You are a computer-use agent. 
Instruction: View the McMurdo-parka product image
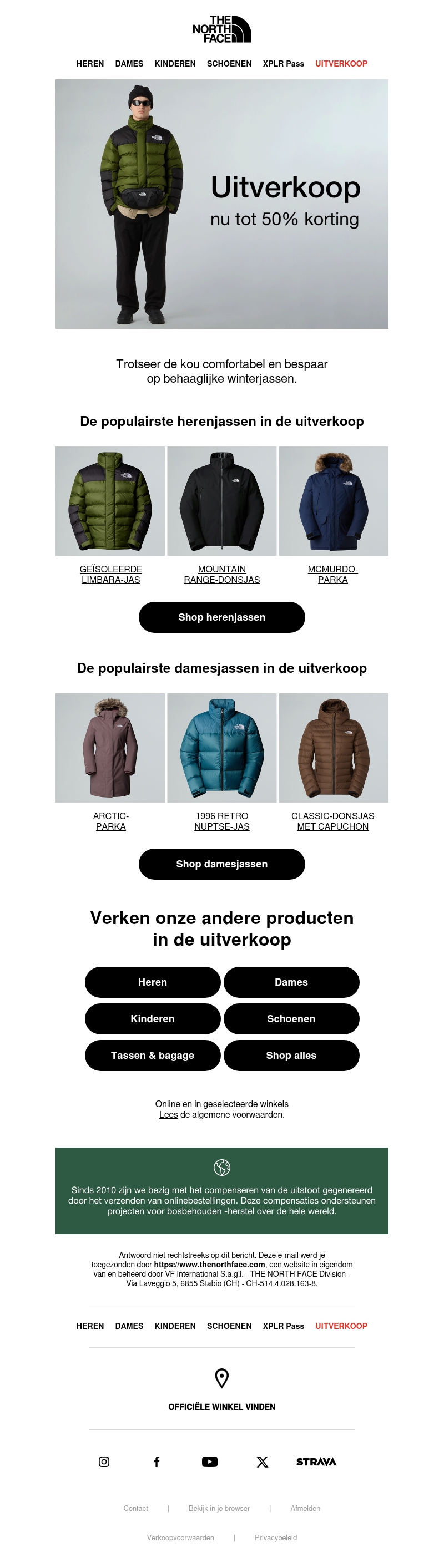tap(334, 501)
